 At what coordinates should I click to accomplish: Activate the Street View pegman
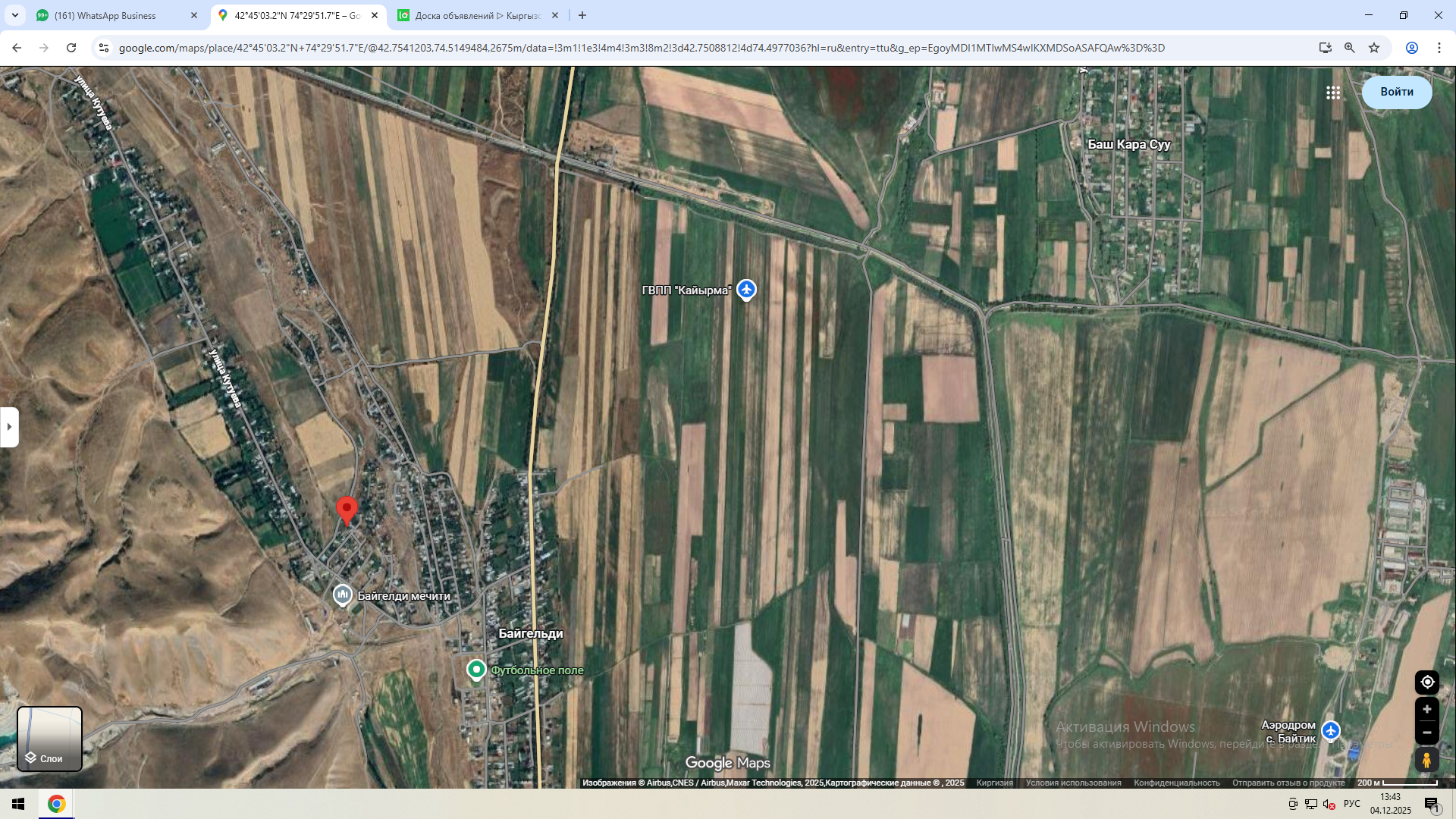click(x=1426, y=760)
